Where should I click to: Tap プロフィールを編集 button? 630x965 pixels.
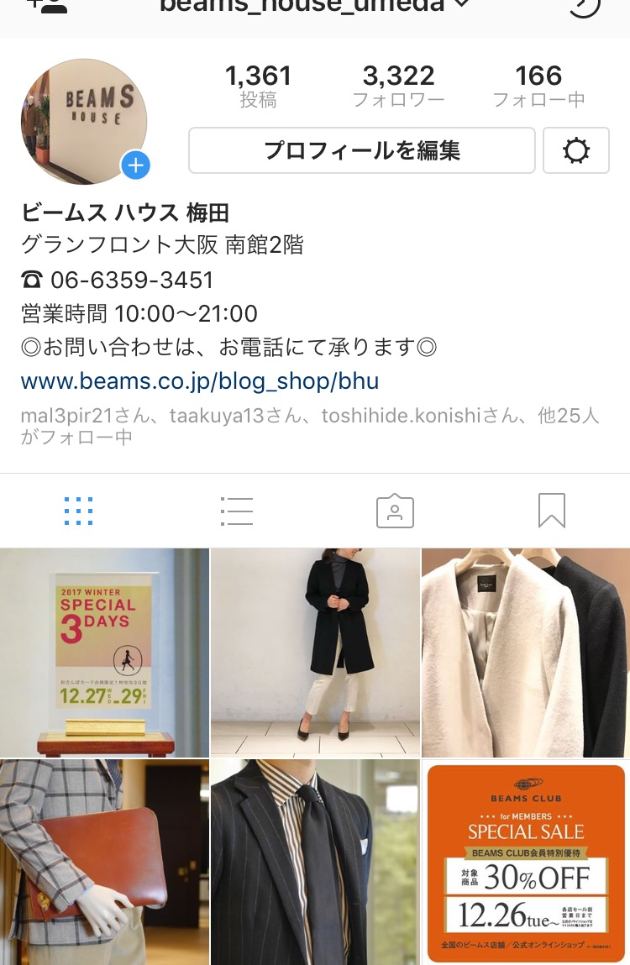pos(361,151)
